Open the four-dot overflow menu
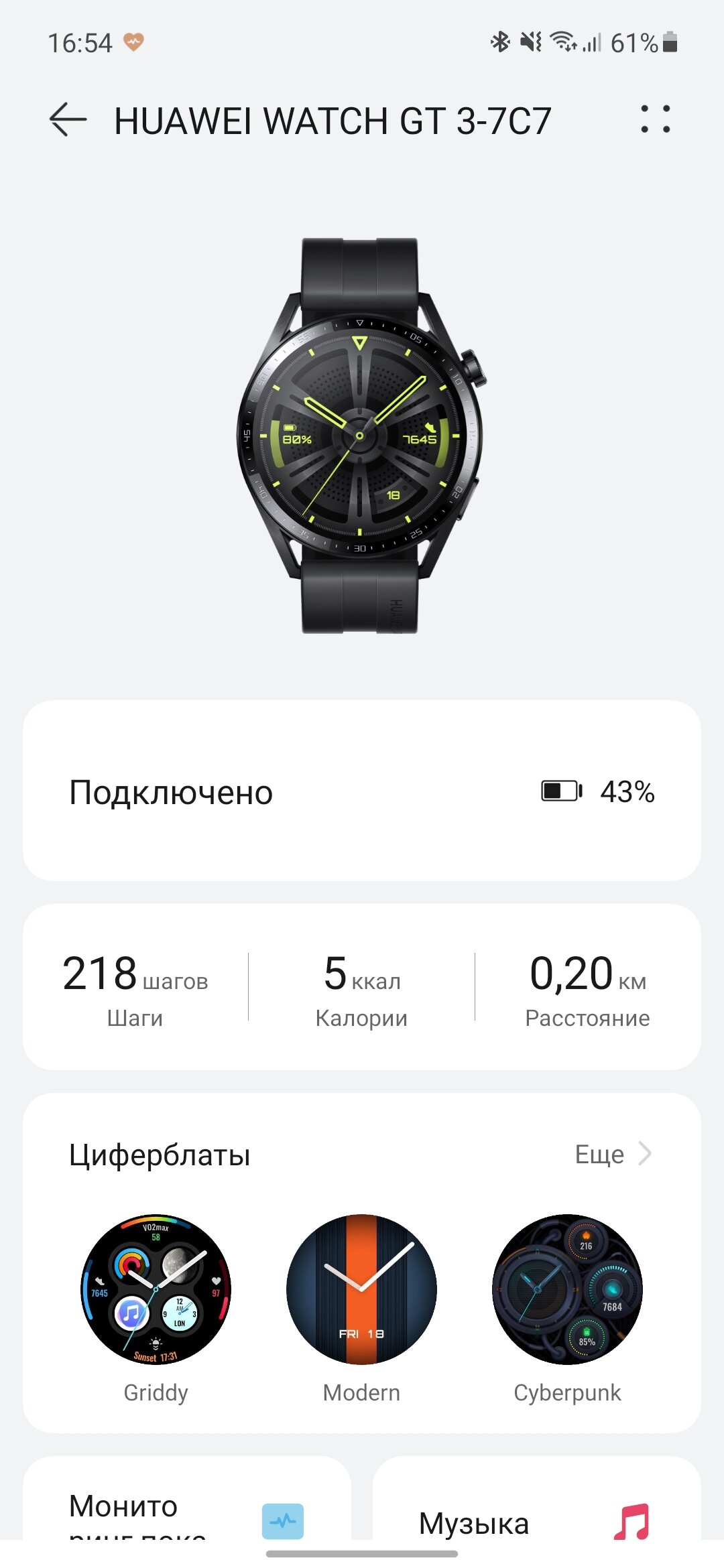Viewport: 724px width, 1568px height. click(x=655, y=119)
